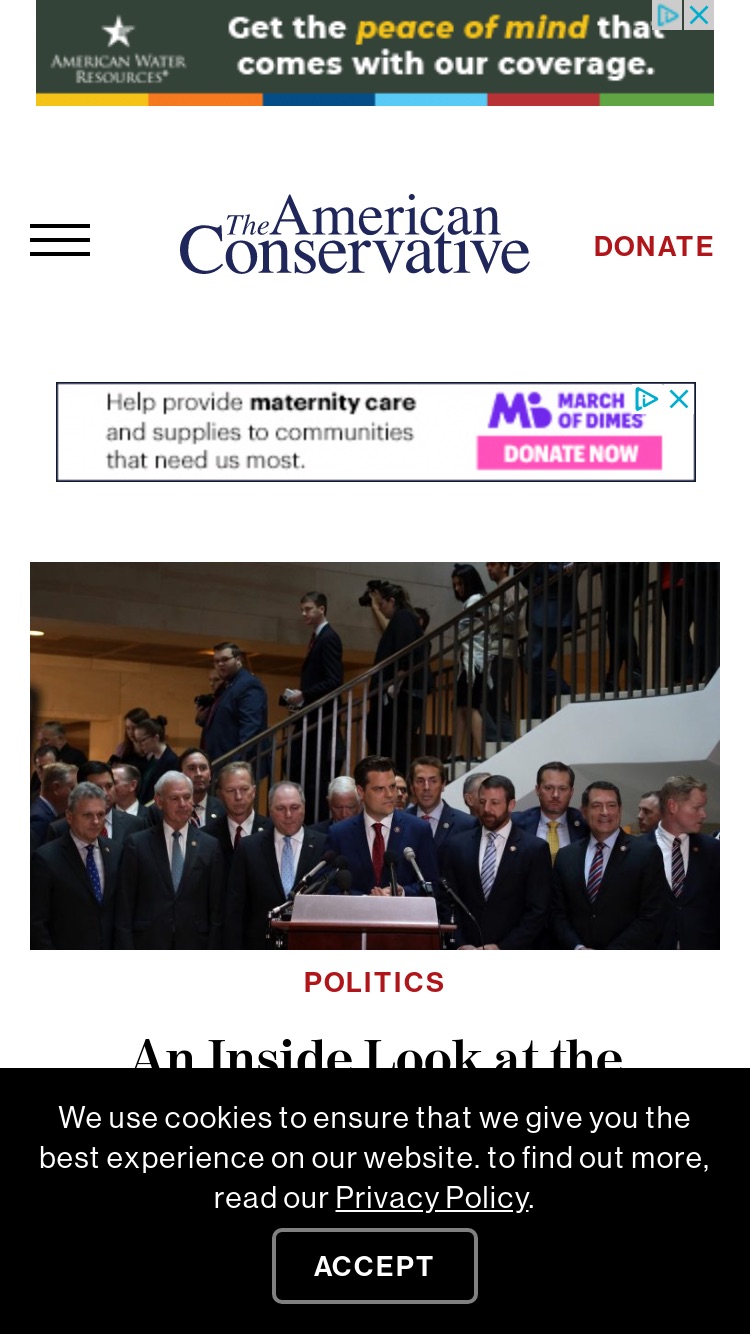Open the American Water Resources banner ad
The height and width of the screenshot is (1334, 750).
[x=375, y=53]
